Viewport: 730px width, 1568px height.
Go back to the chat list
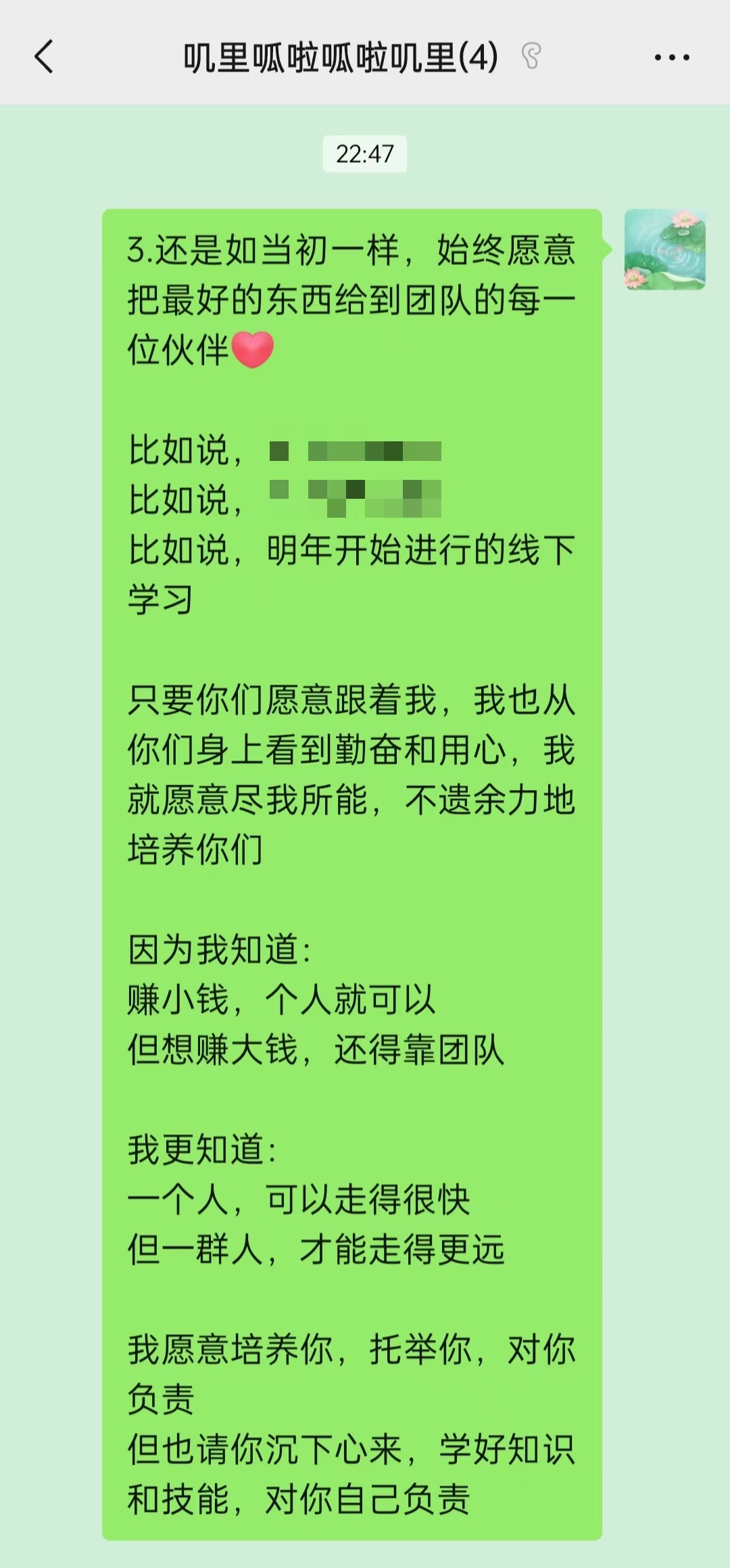tap(44, 57)
